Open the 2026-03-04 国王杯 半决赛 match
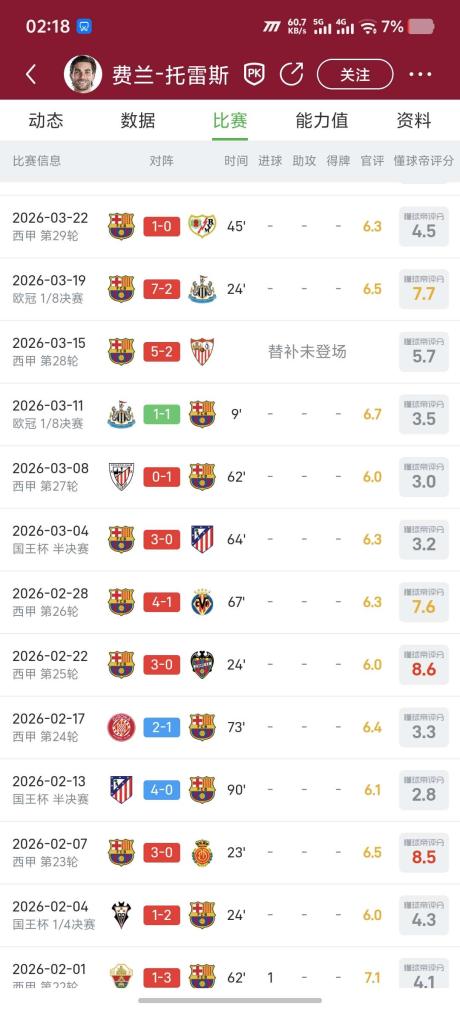Screen dimensions: 460x1012 [230, 540]
